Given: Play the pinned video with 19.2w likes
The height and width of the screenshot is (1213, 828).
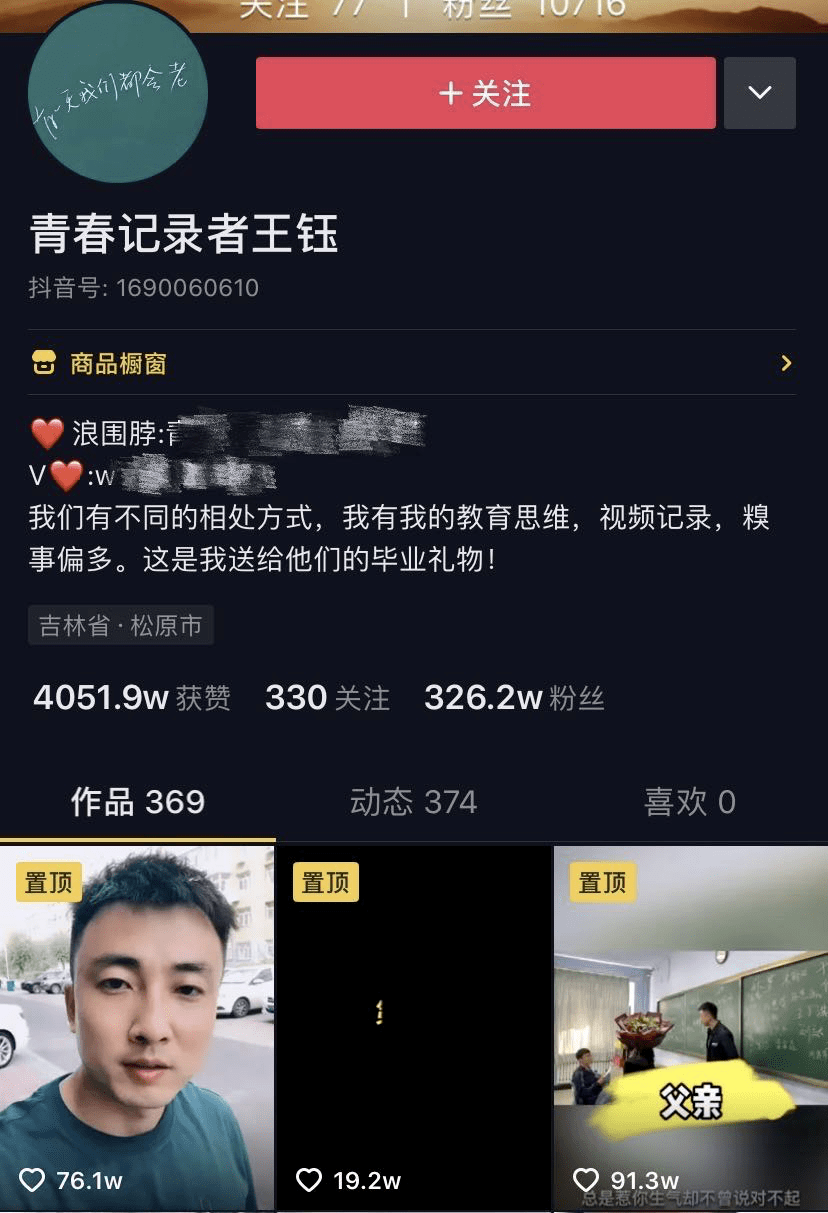Looking at the screenshot, I should [x=413, y=1028].
